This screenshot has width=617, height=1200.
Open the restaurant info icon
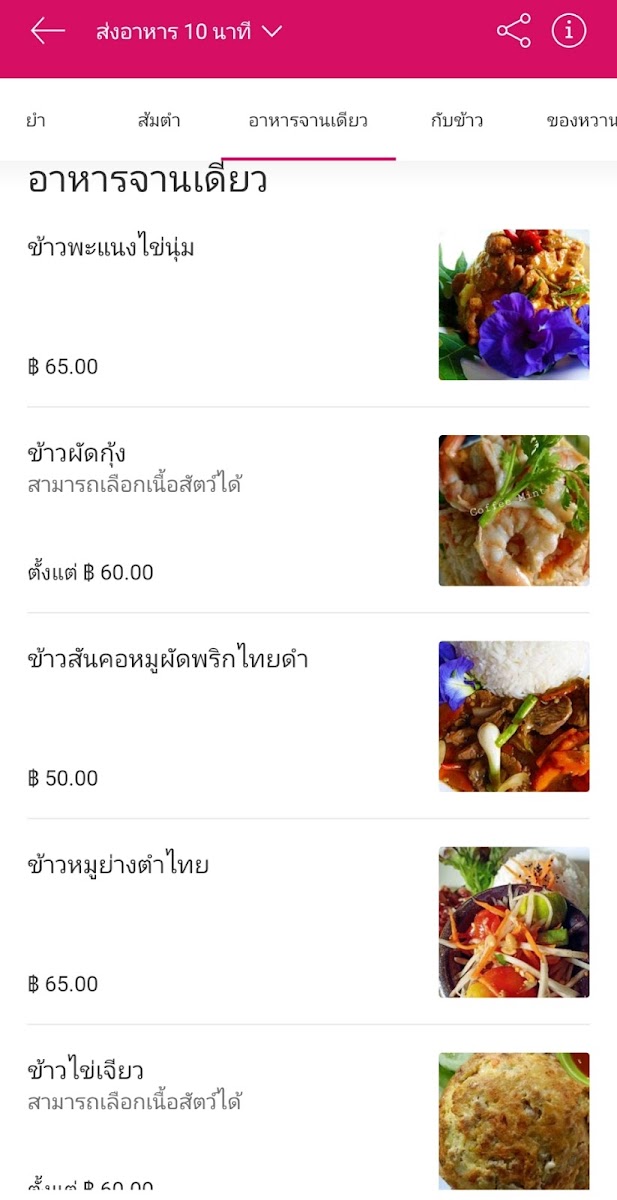tap(568, 31)
